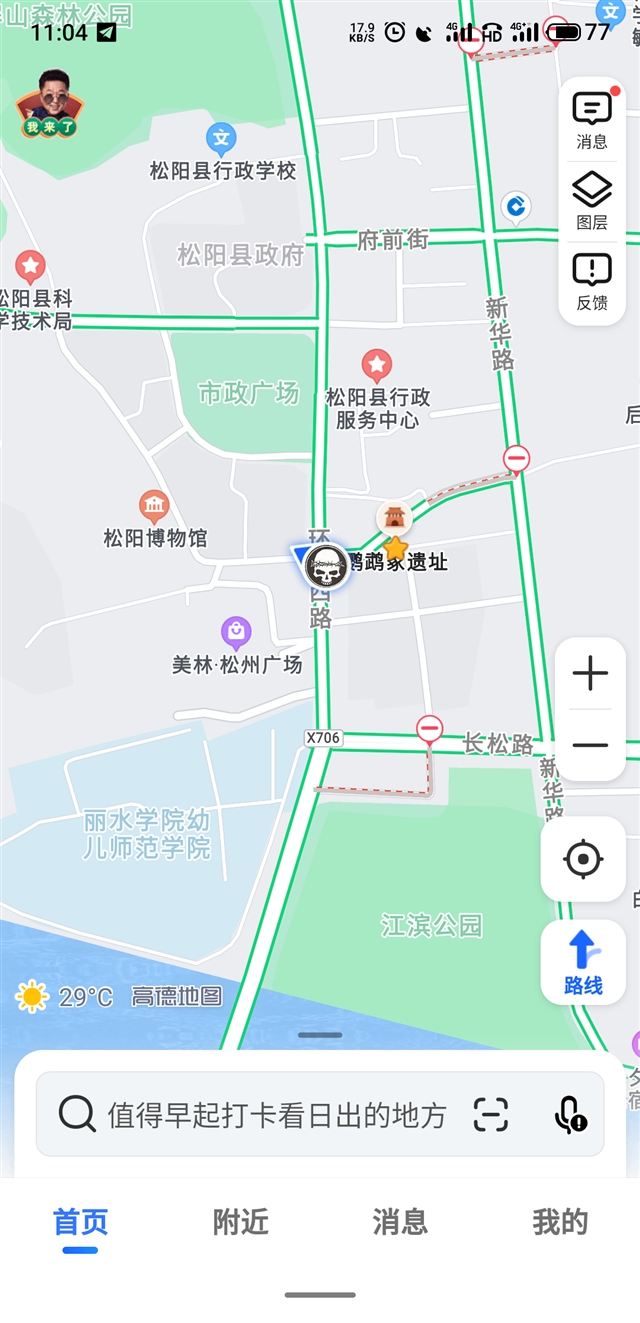Switch to the bottom 消息 tab

pyautogui.click(x=400, y=1222)
